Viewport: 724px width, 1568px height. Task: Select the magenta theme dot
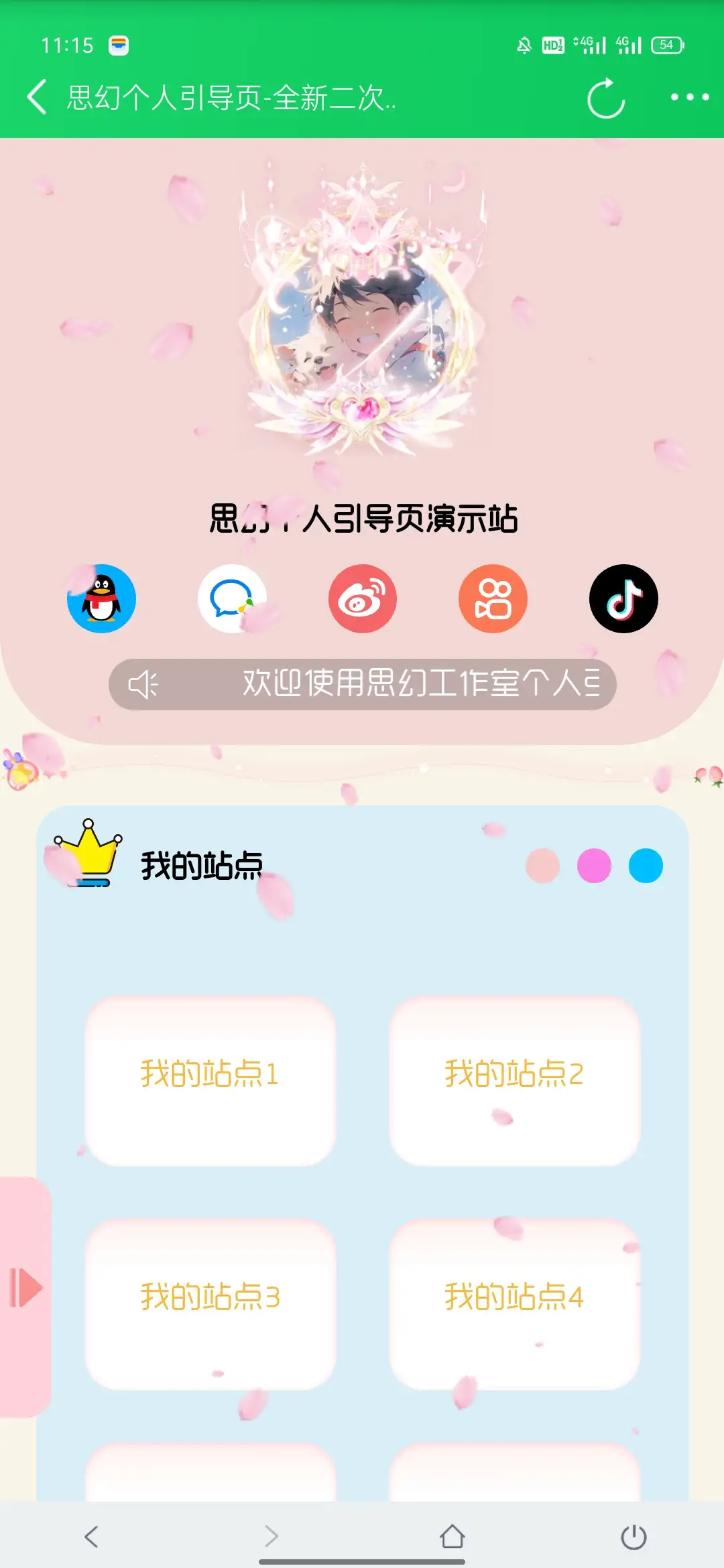(594, 866)
